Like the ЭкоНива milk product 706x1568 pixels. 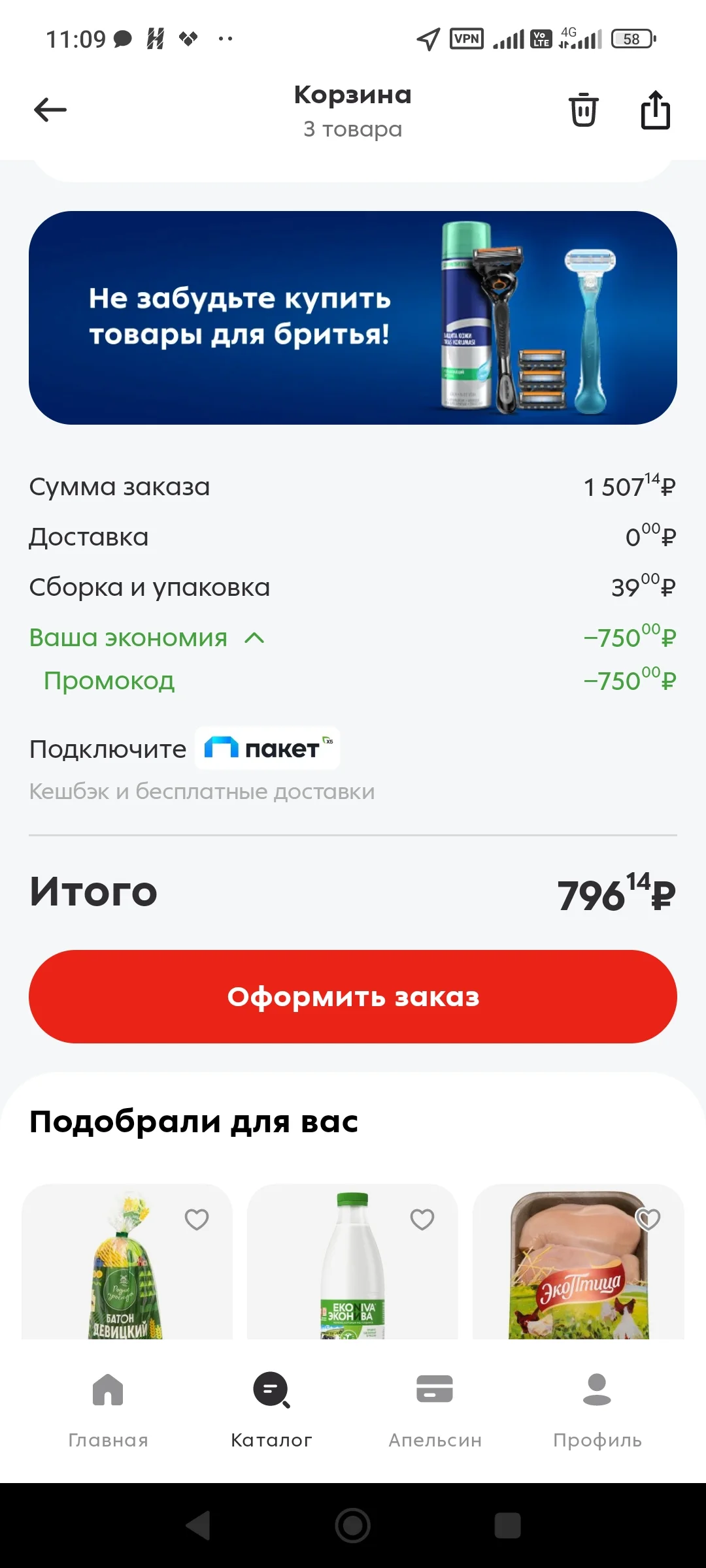[422, 1219]
